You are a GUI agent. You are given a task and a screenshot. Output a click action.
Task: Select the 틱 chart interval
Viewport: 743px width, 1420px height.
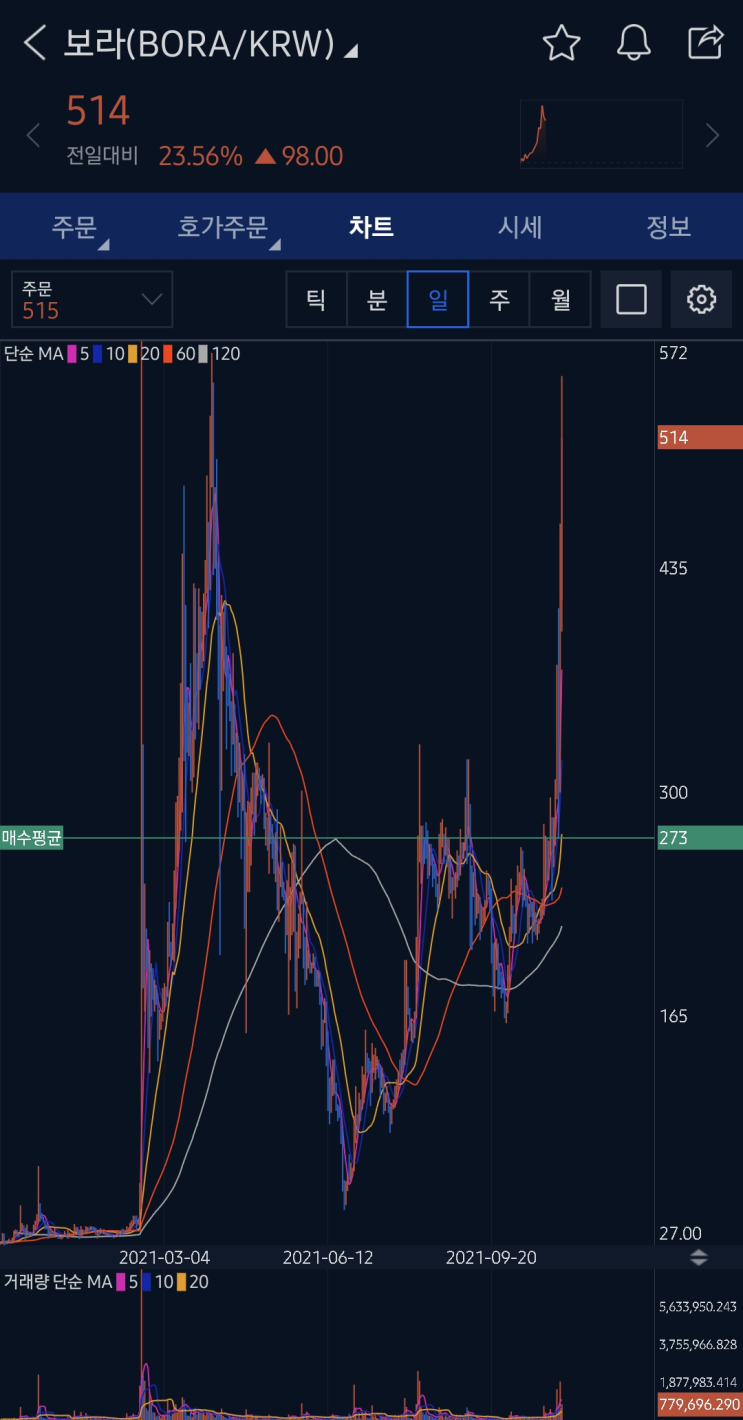pyautogui.click(x=317, y=299)
